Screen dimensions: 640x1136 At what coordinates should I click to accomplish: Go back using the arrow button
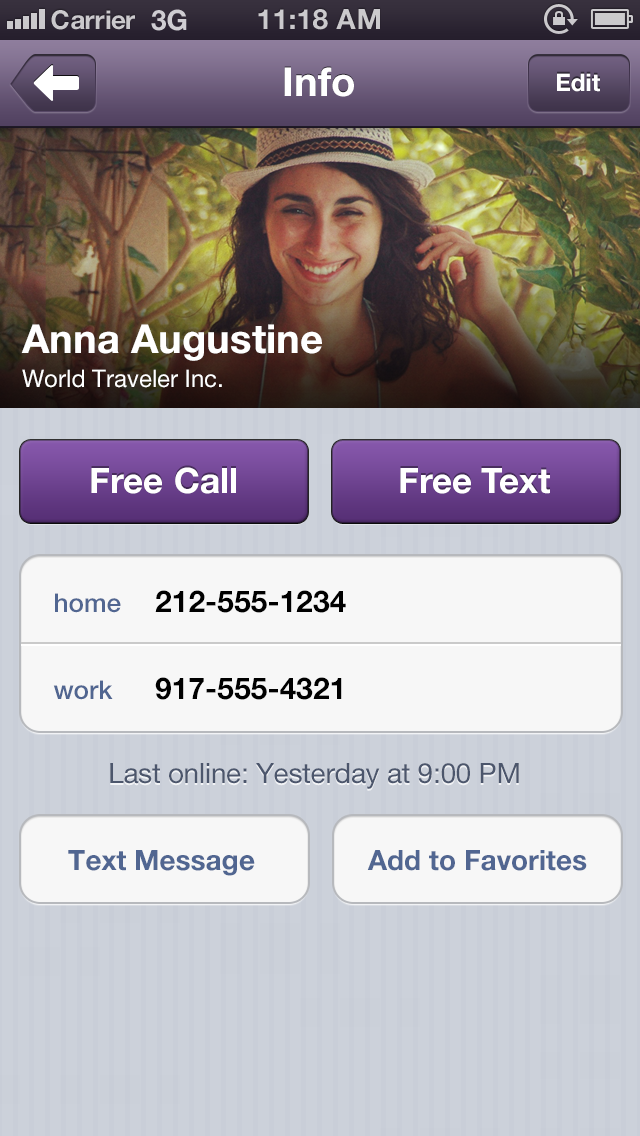(x=55, y=83)
